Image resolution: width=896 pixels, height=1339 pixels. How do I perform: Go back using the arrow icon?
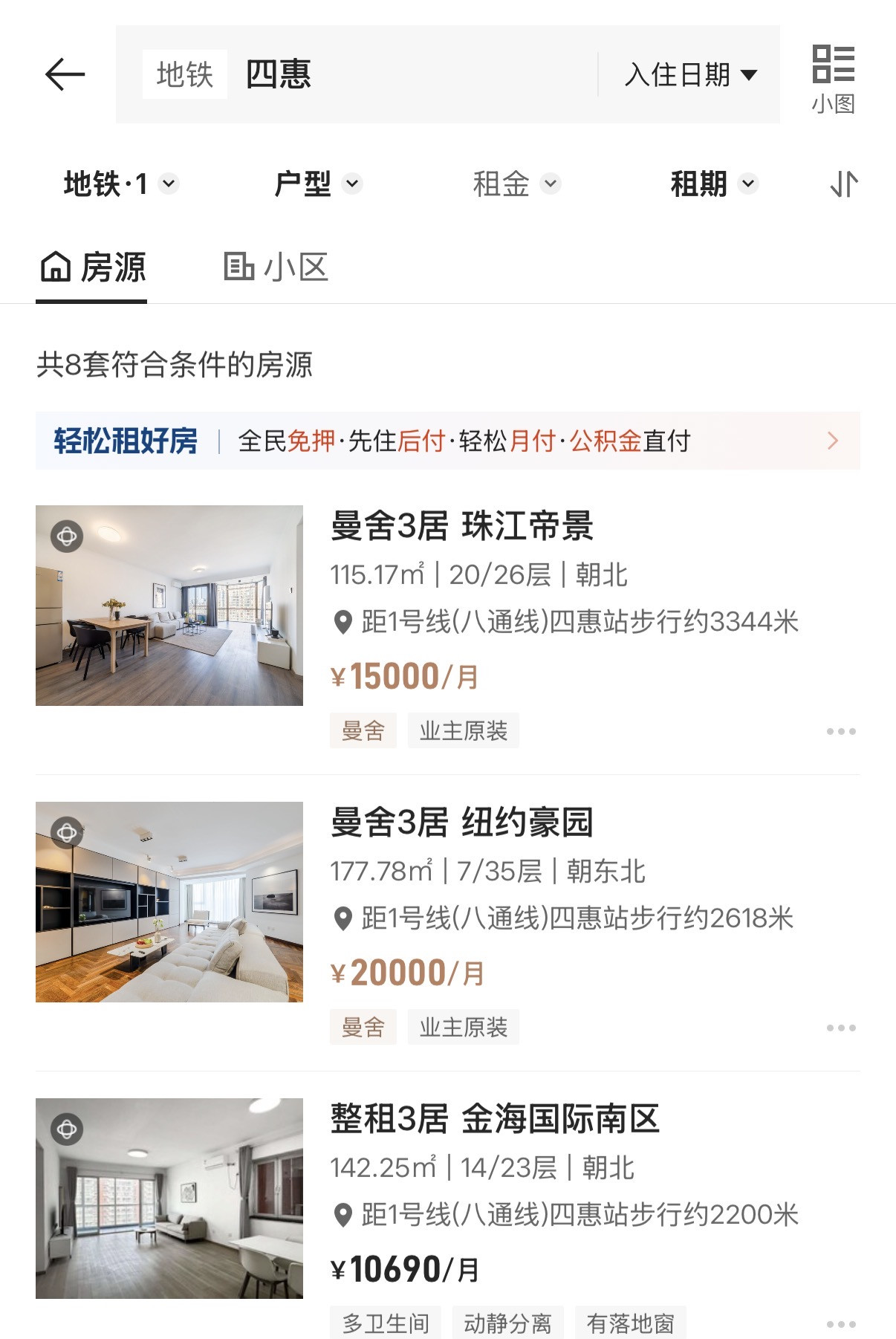pos(65,74)
